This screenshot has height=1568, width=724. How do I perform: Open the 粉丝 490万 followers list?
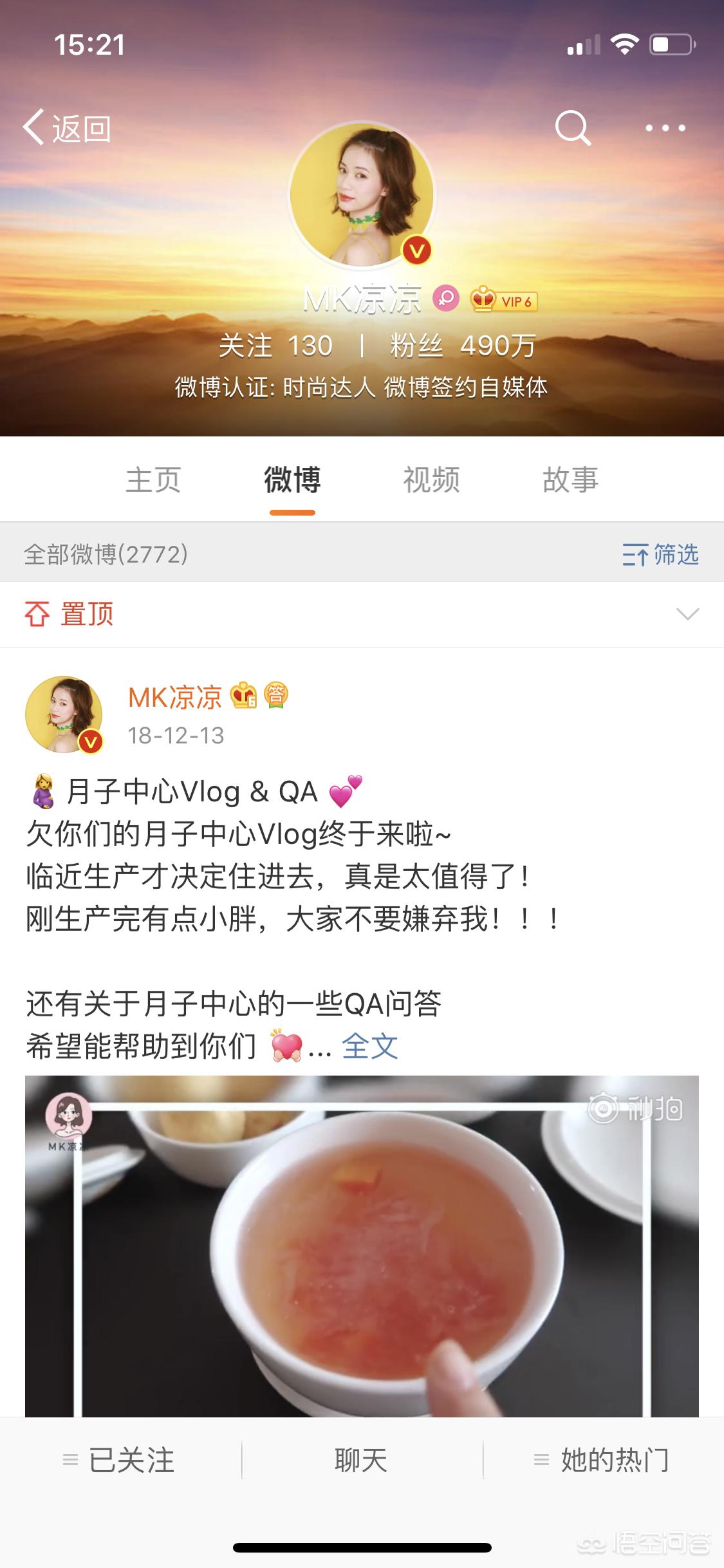click(463, 346)
